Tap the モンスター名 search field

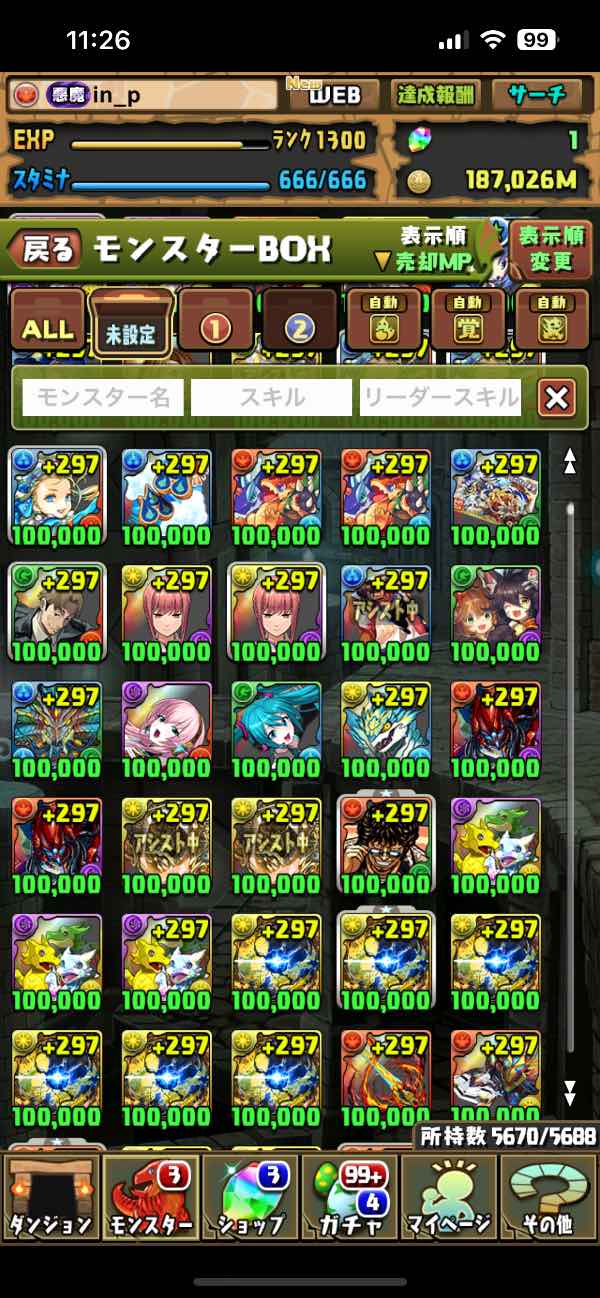103,398
